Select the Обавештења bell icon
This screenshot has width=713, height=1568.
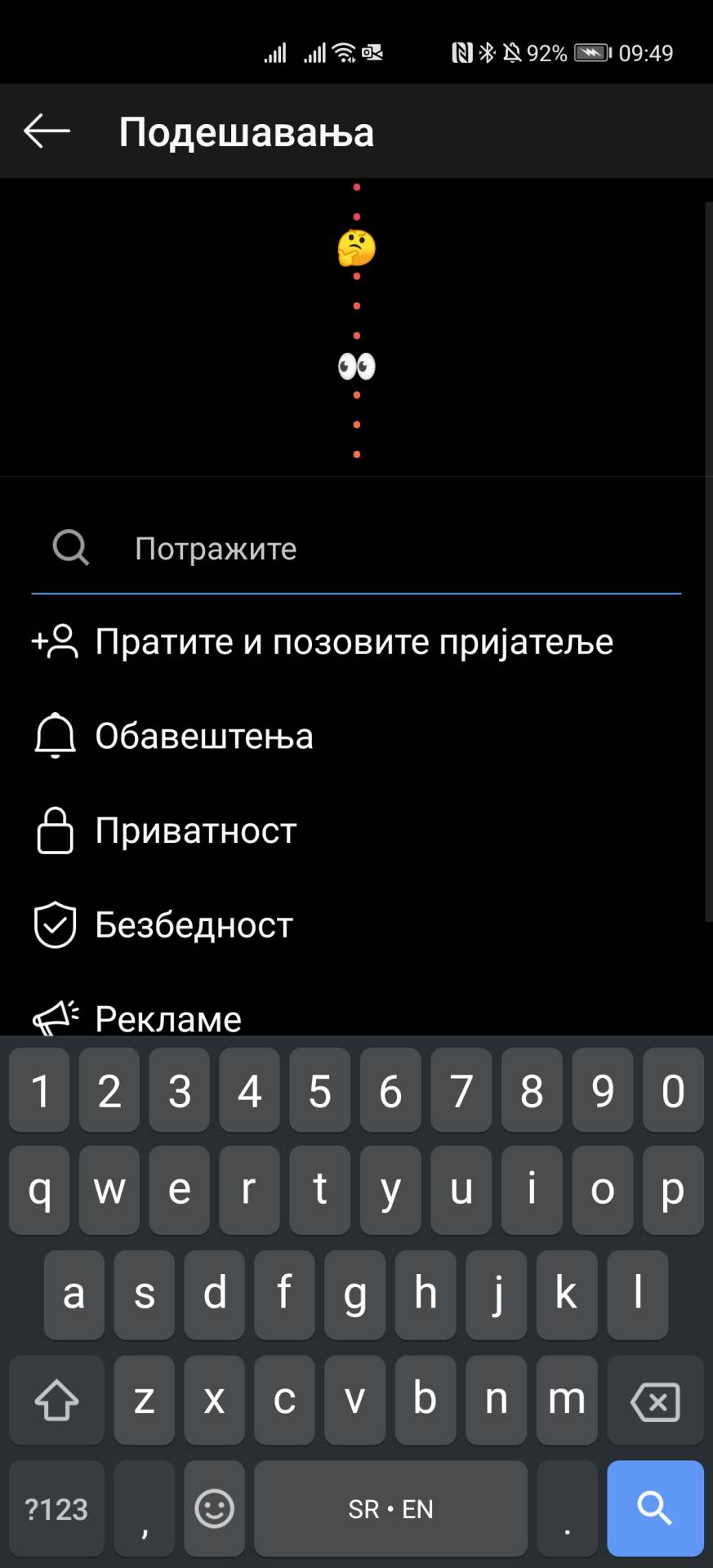[x=54, y=735]
